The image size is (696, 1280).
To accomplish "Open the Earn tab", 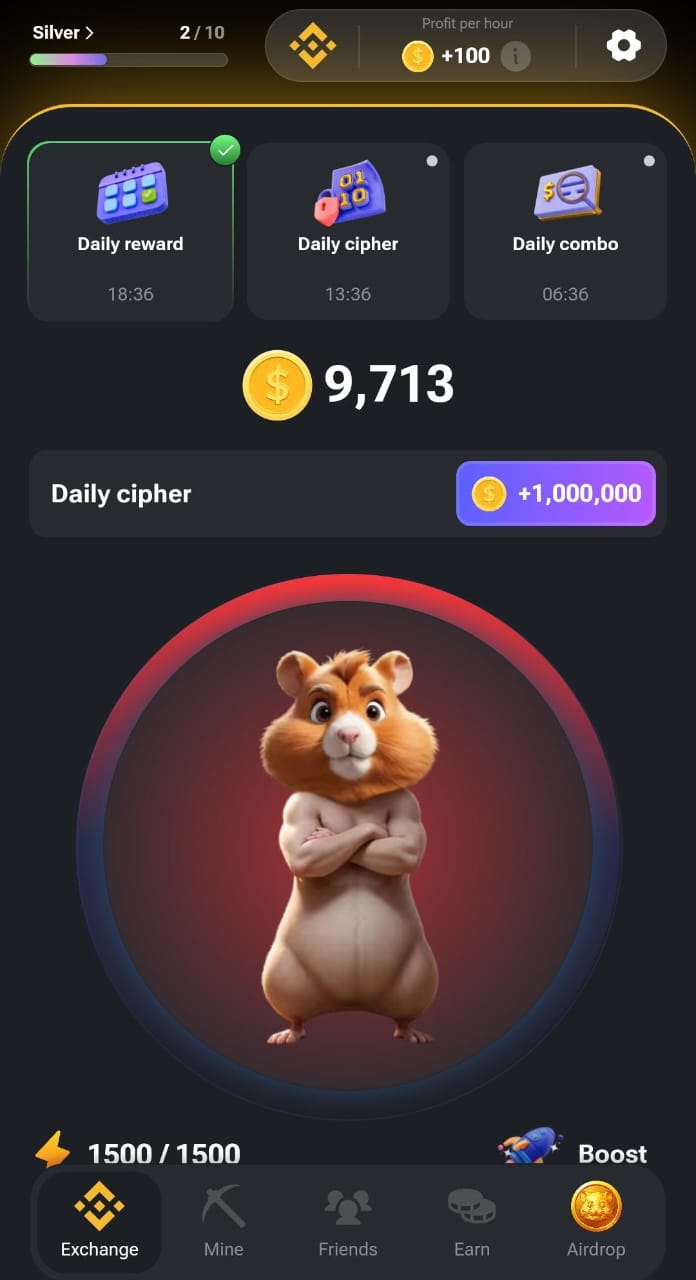I will (x=471, y=1220).
